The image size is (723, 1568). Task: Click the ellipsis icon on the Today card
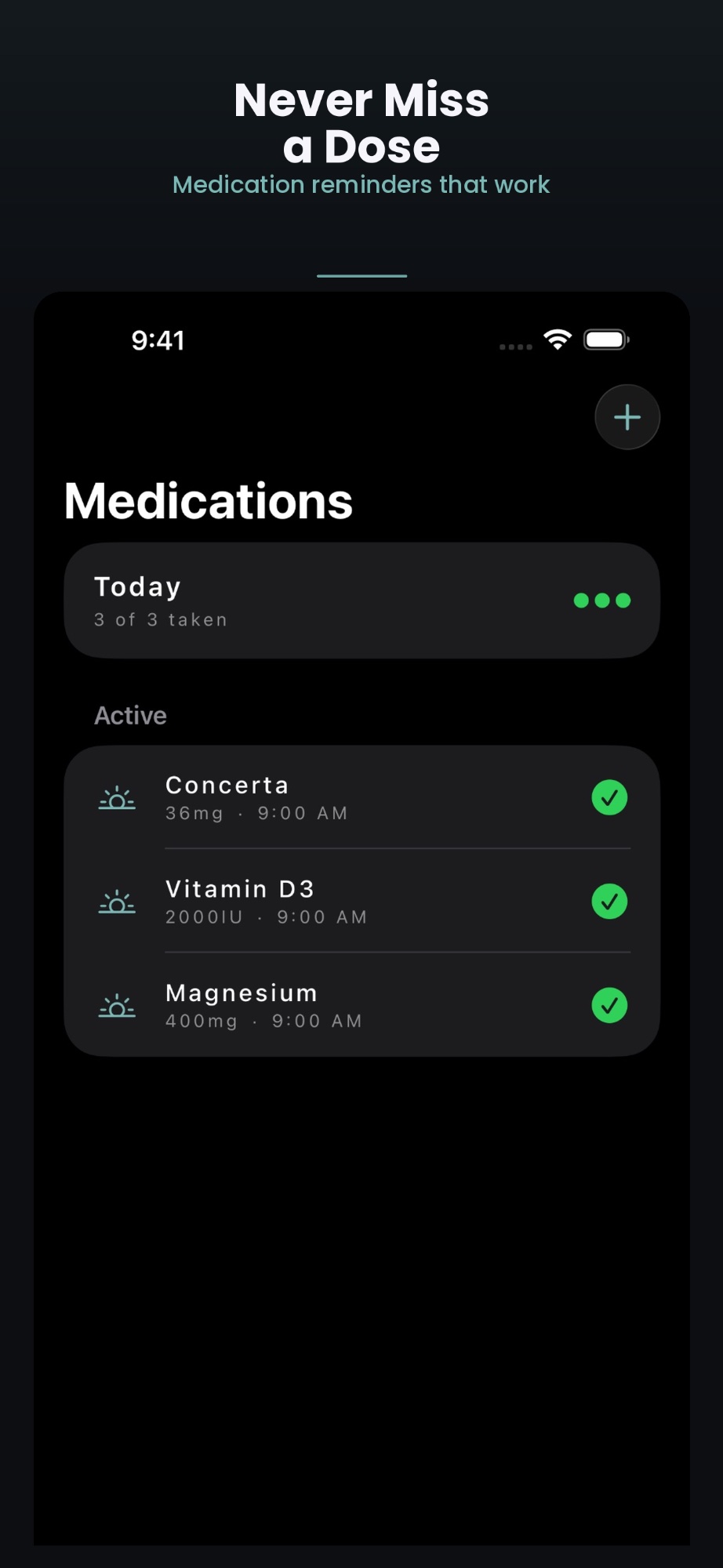point(601,599)
